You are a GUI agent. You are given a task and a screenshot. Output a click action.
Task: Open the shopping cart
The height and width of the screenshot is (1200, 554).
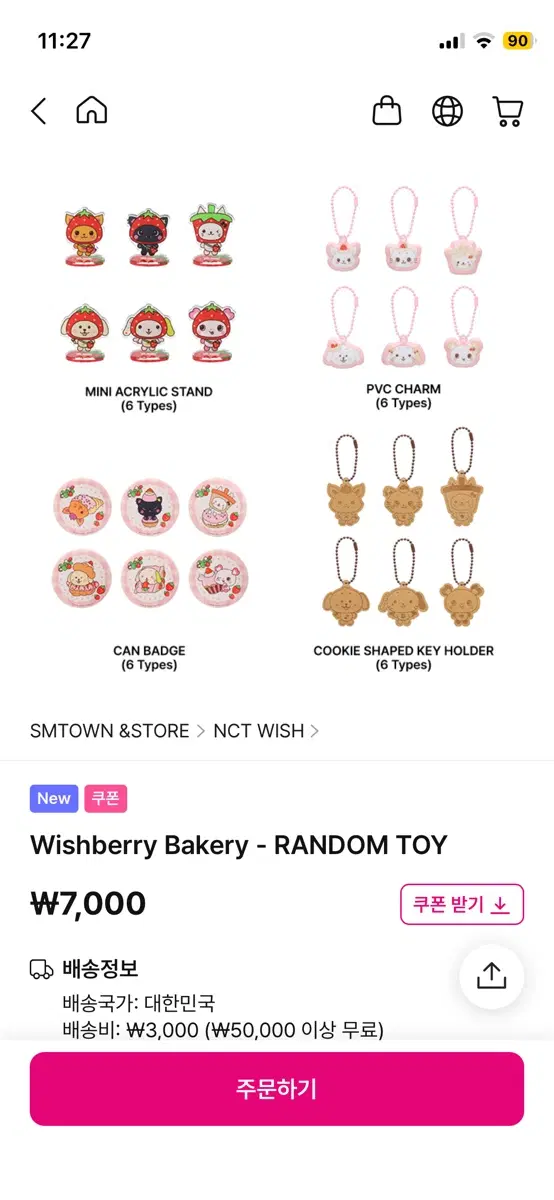tap(508, 110)
